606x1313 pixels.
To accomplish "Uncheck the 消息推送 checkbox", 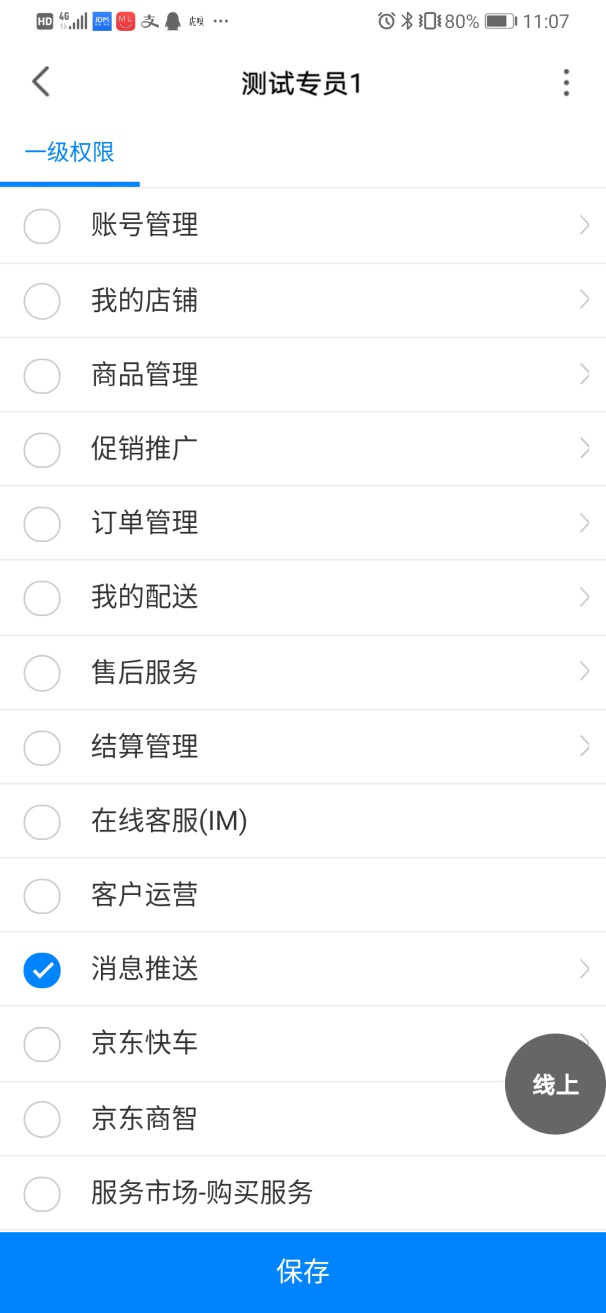I will pos(42,969).
